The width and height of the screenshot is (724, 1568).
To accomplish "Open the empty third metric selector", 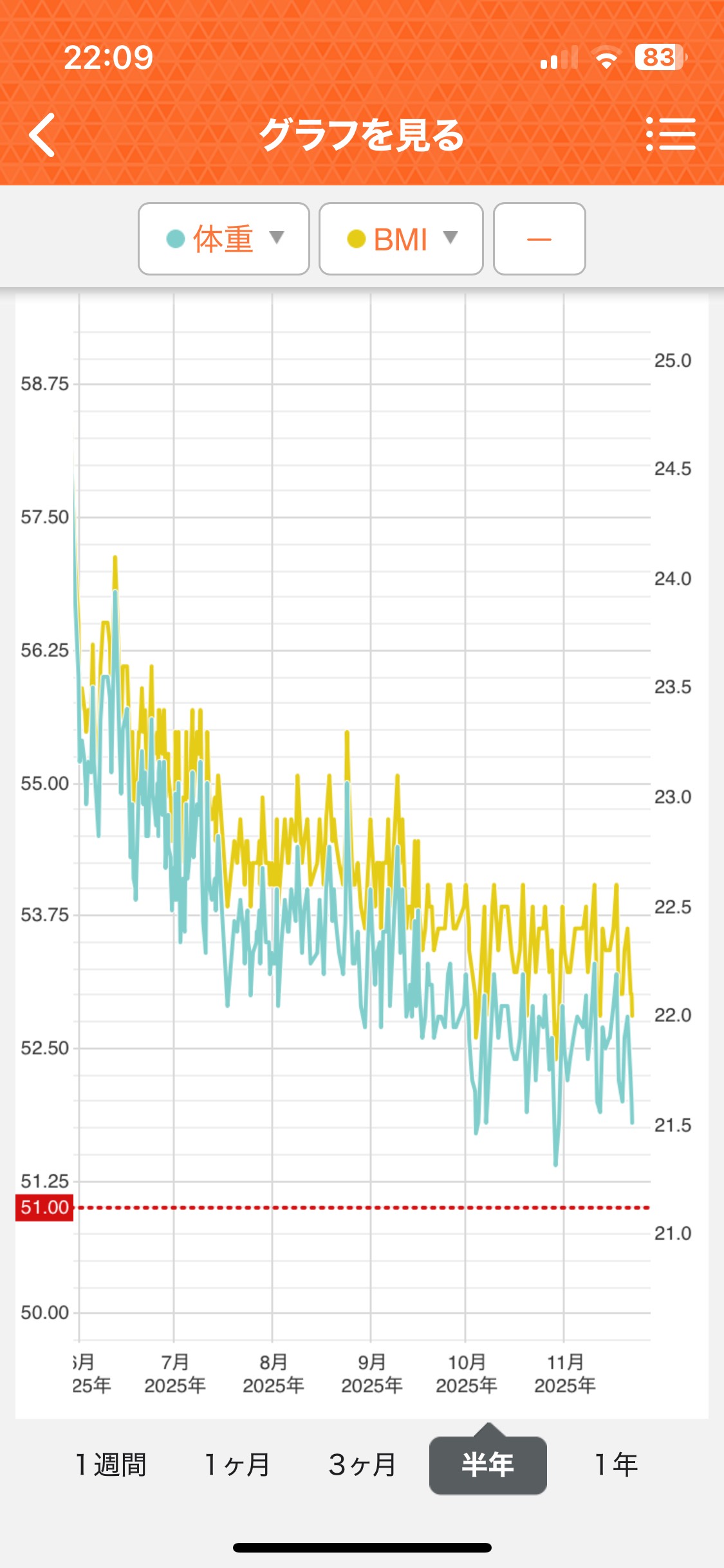I will point(539,239).
